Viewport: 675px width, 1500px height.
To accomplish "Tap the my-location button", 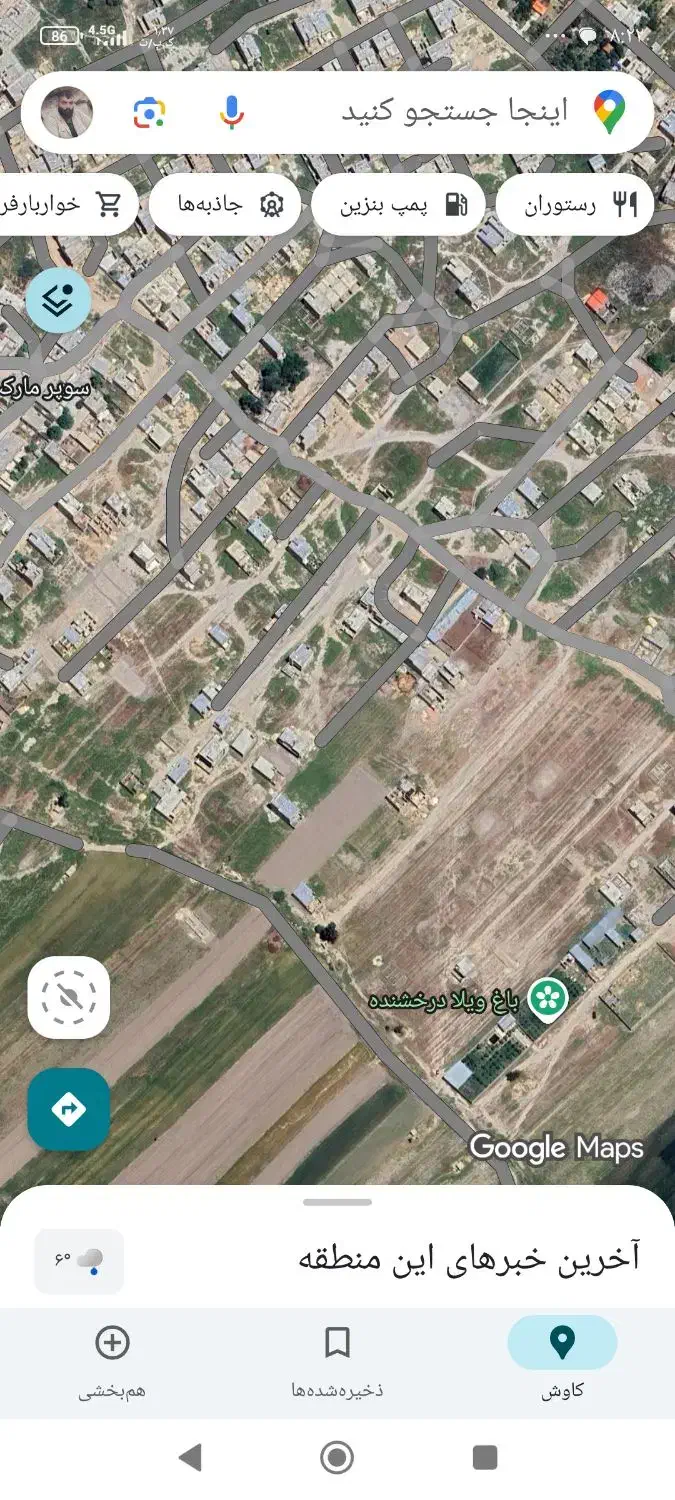I will point(68,997).
